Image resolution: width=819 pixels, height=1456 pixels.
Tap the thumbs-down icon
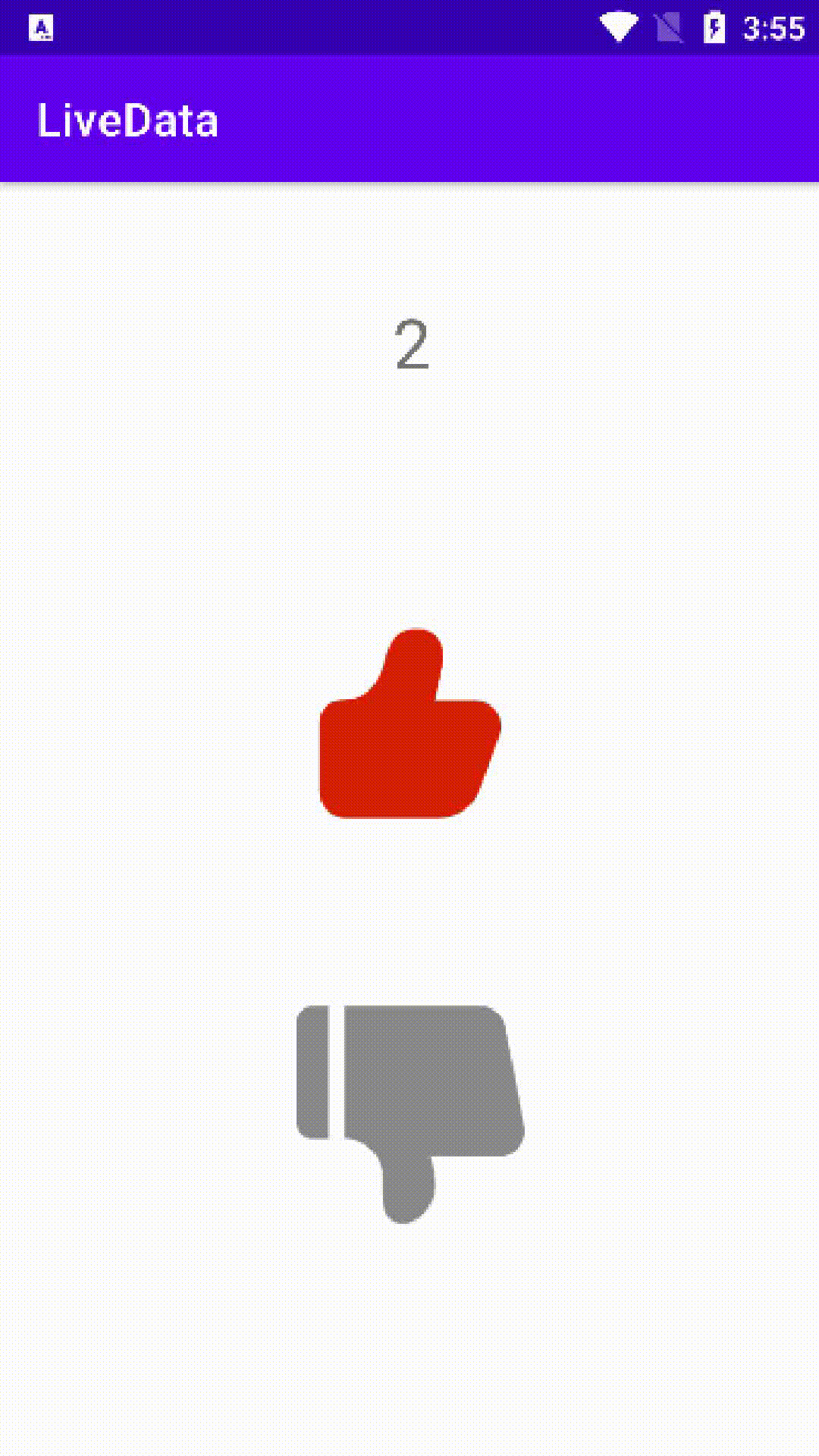[410, 1114]
